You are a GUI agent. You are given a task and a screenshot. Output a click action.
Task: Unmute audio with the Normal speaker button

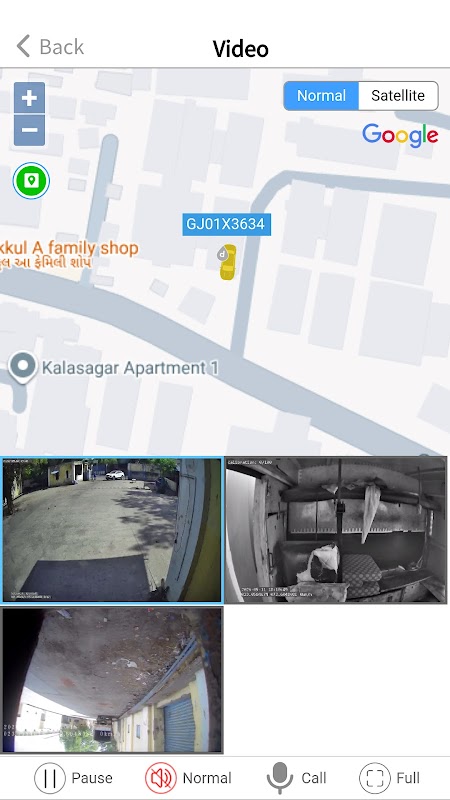point(188,778)
